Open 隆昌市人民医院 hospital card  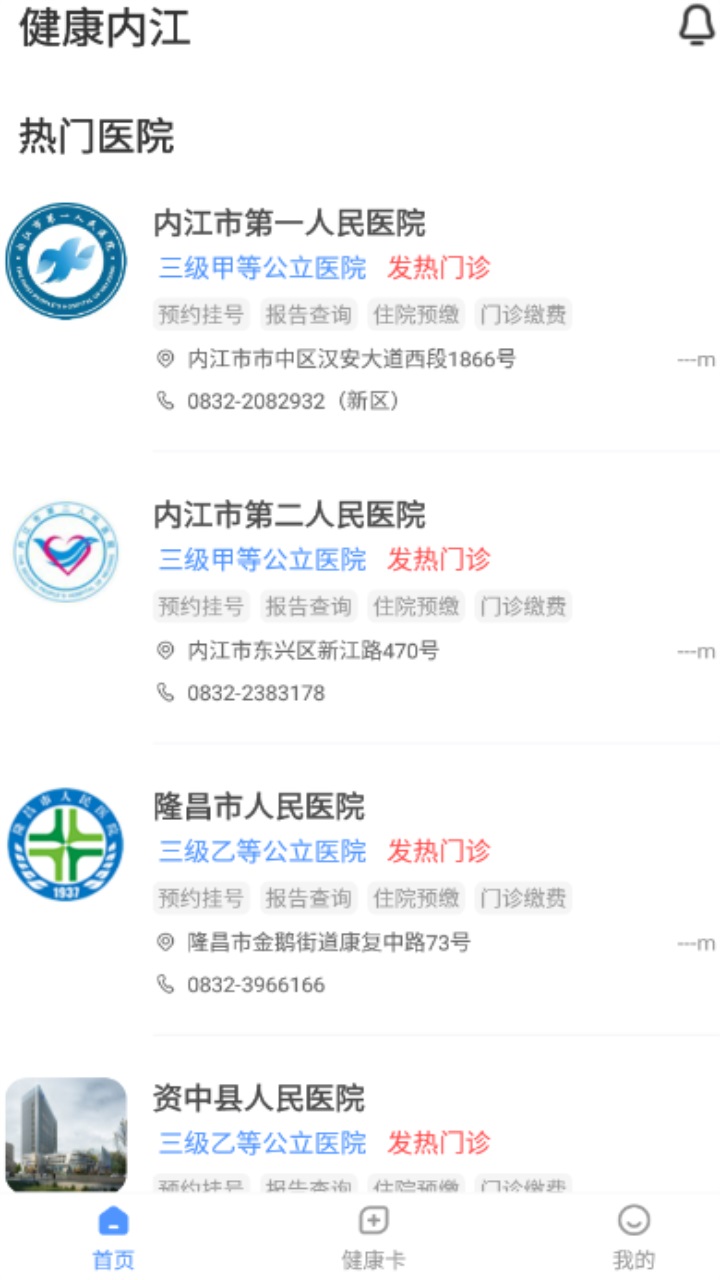pyautogui.click(x=259, y=807)
